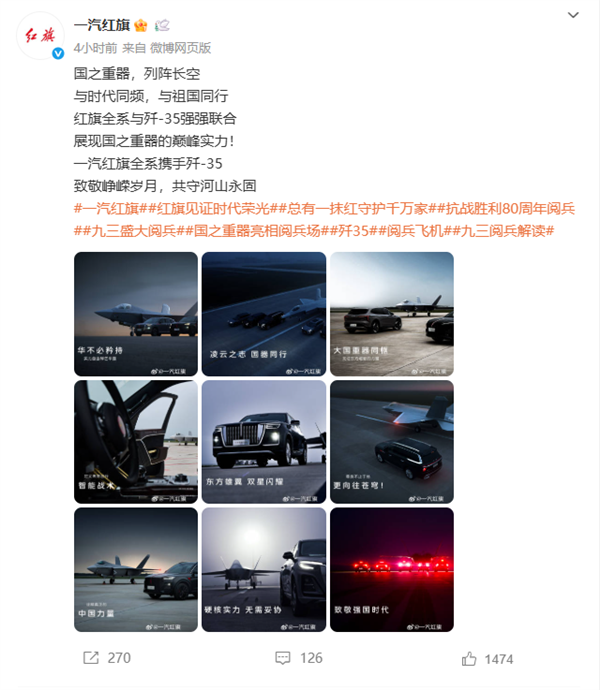The height and width of the screenshot is (690, 600).
Task: Like this post with 1474 likes
Action: (x=487, y=659)
